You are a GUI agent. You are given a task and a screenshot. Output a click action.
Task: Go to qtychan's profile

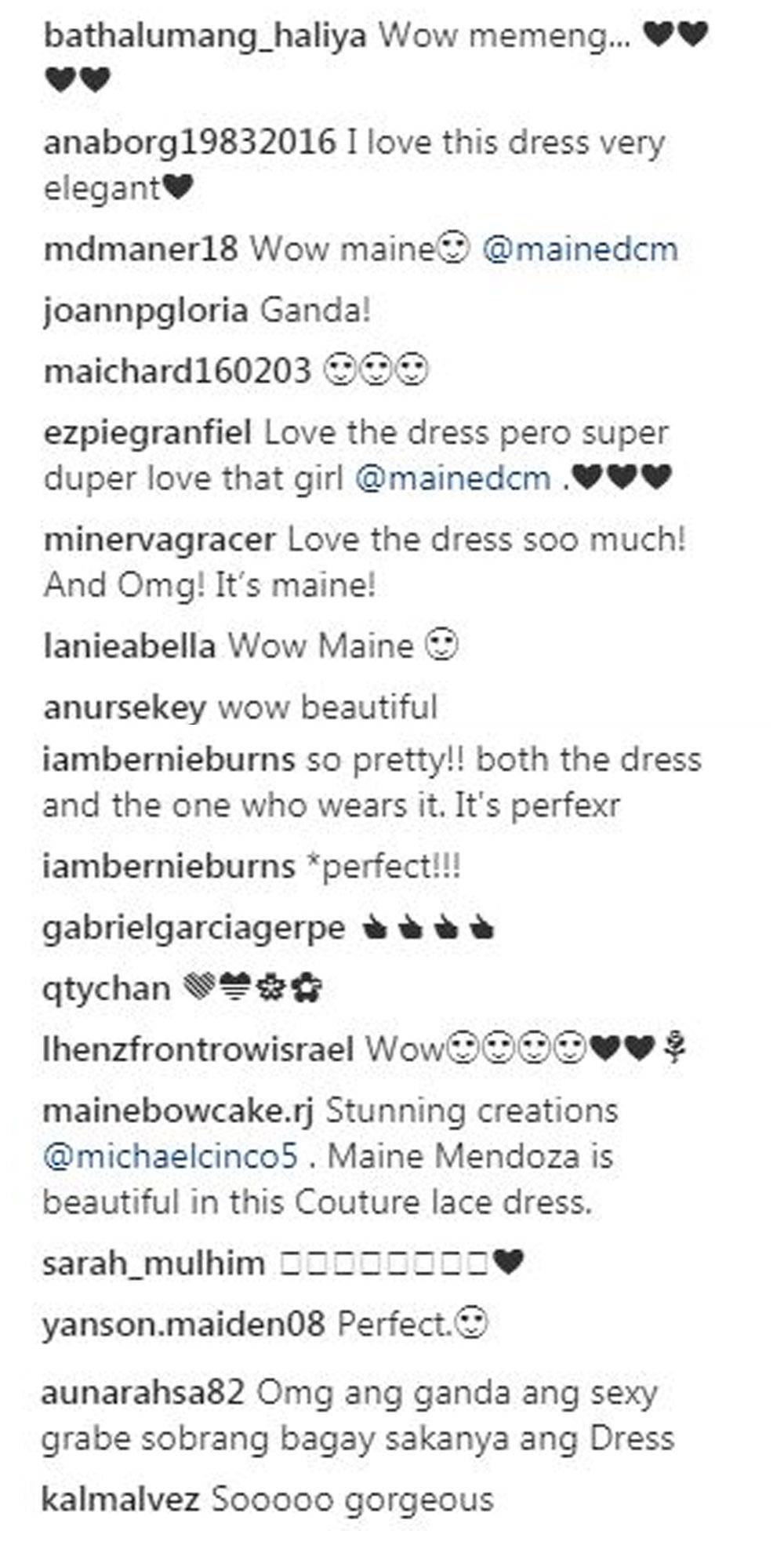pyautogui.click(x=106, y=988)
